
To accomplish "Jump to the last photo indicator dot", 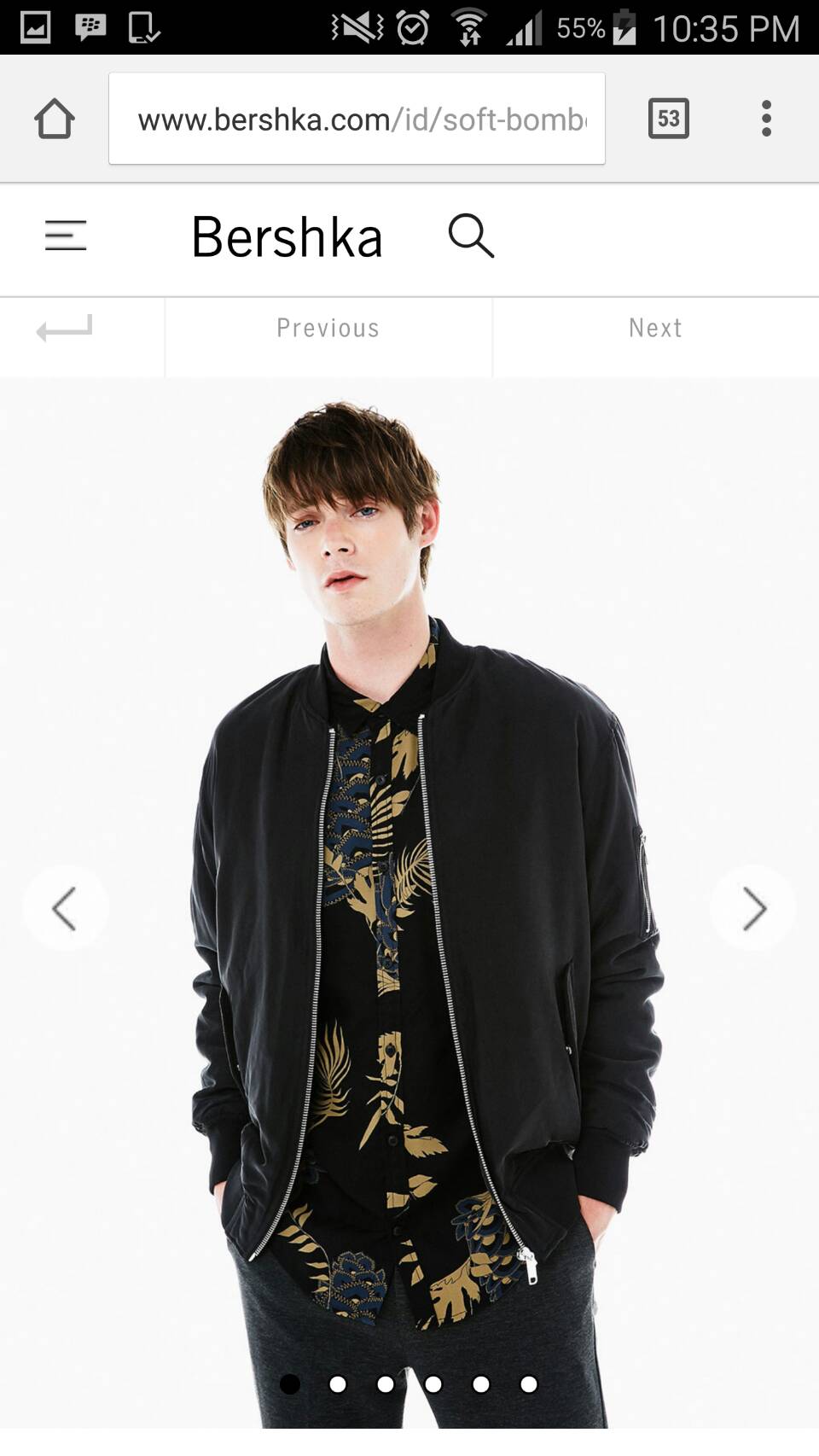I will click(x=529, y=1384).
